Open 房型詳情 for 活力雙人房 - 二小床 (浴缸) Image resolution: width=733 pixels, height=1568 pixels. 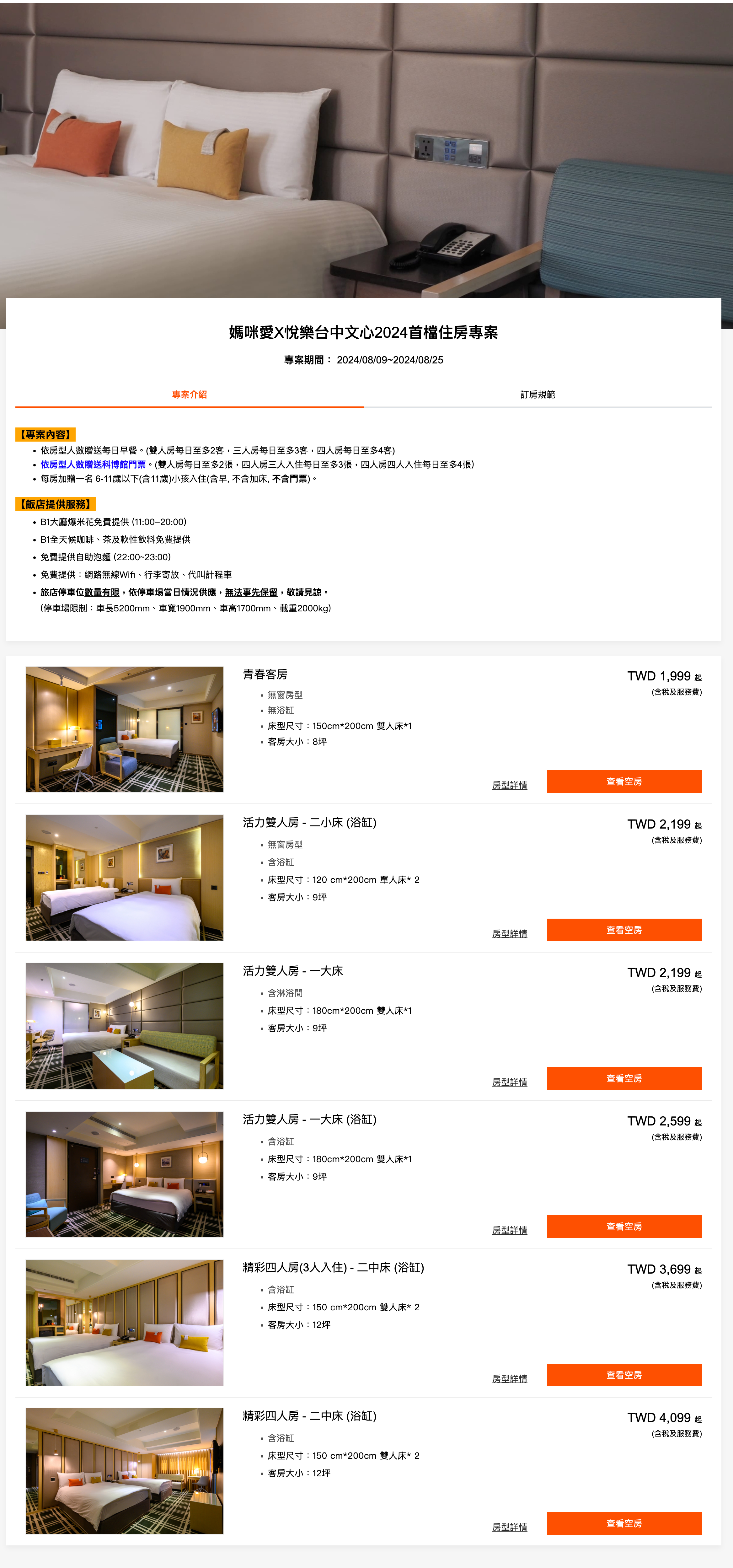point(510,934)
